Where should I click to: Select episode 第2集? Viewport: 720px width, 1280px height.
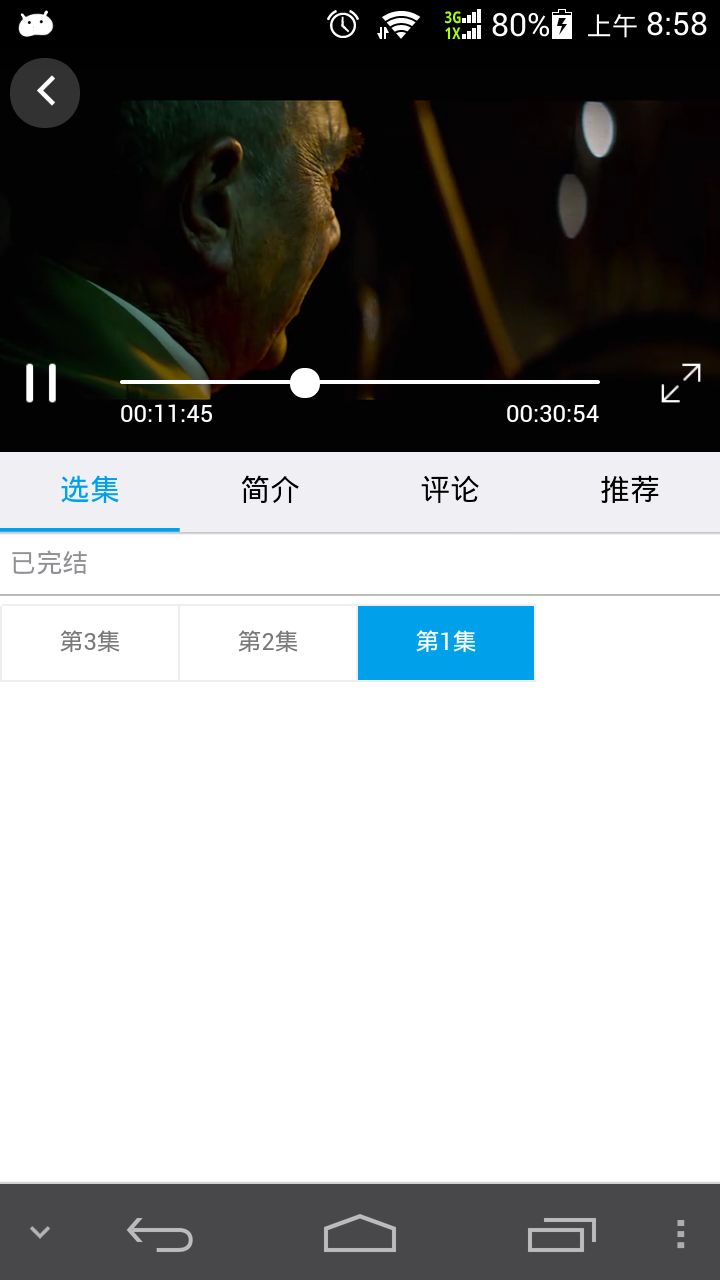point(268,642)
